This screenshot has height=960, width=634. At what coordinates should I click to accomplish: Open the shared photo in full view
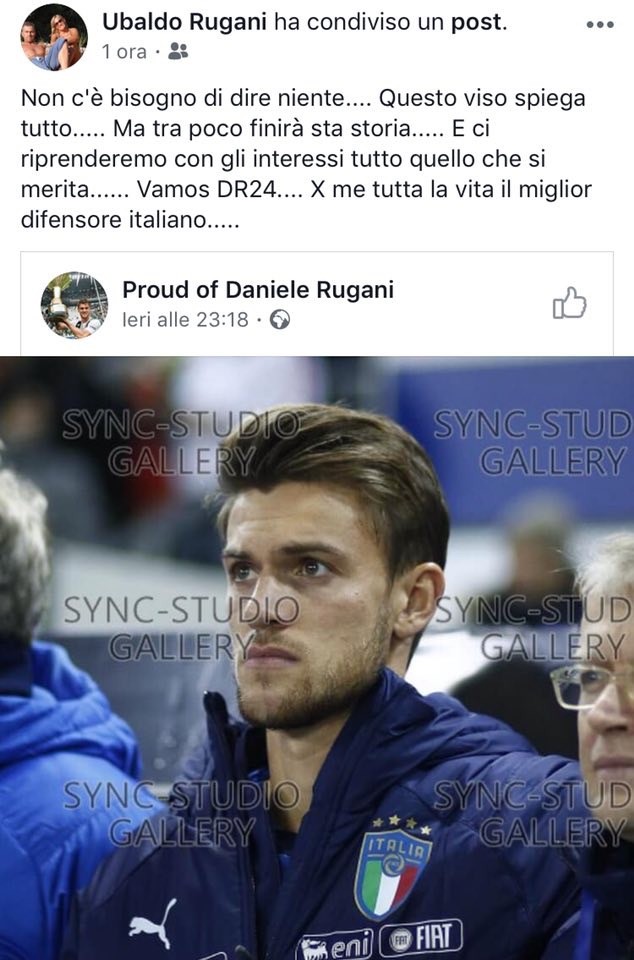click(x=317, y=658)
